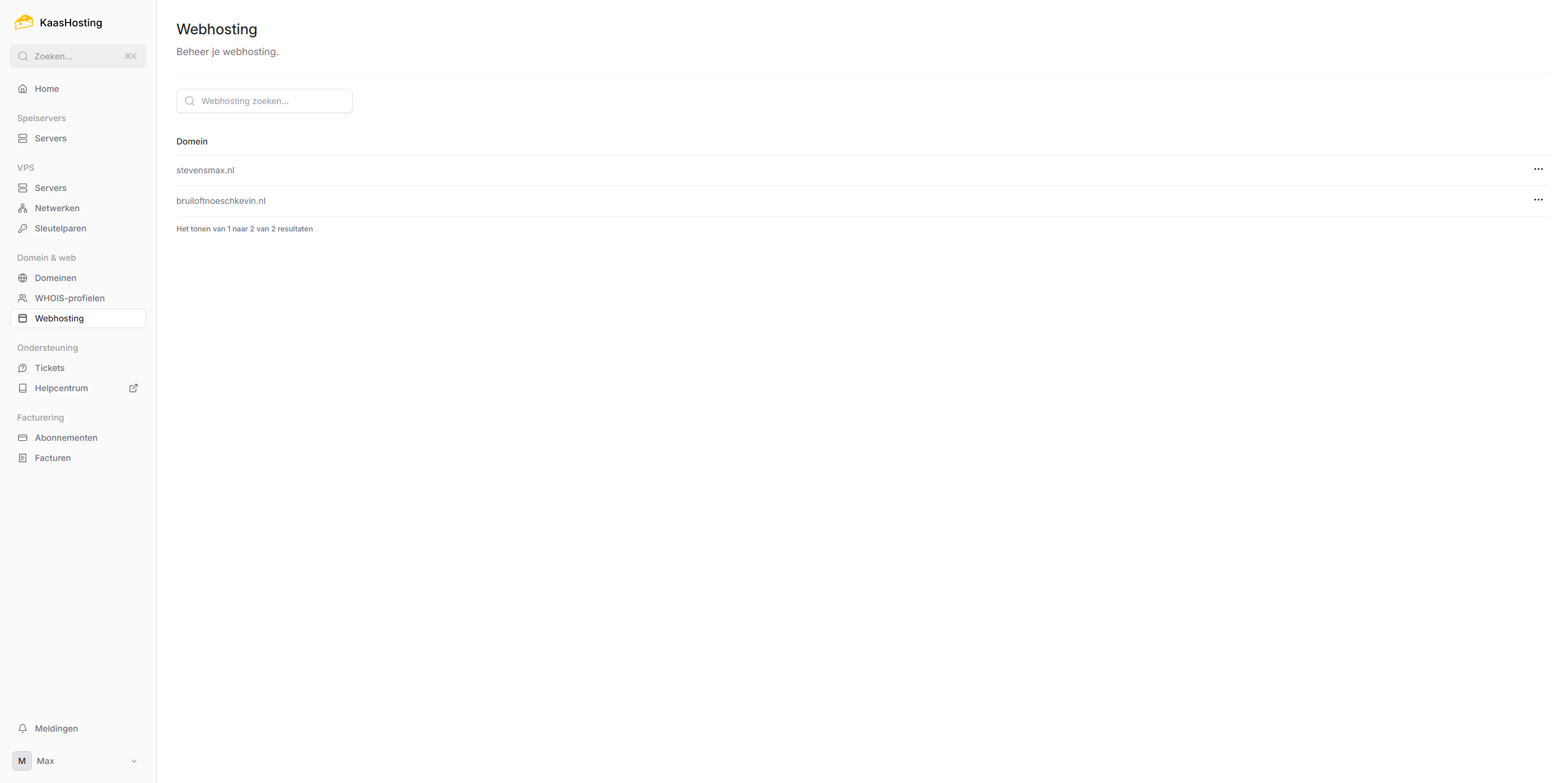Open the Netwerken page
The width and height of the screenshot is (1568, 783).
click(x=57, y=208)
